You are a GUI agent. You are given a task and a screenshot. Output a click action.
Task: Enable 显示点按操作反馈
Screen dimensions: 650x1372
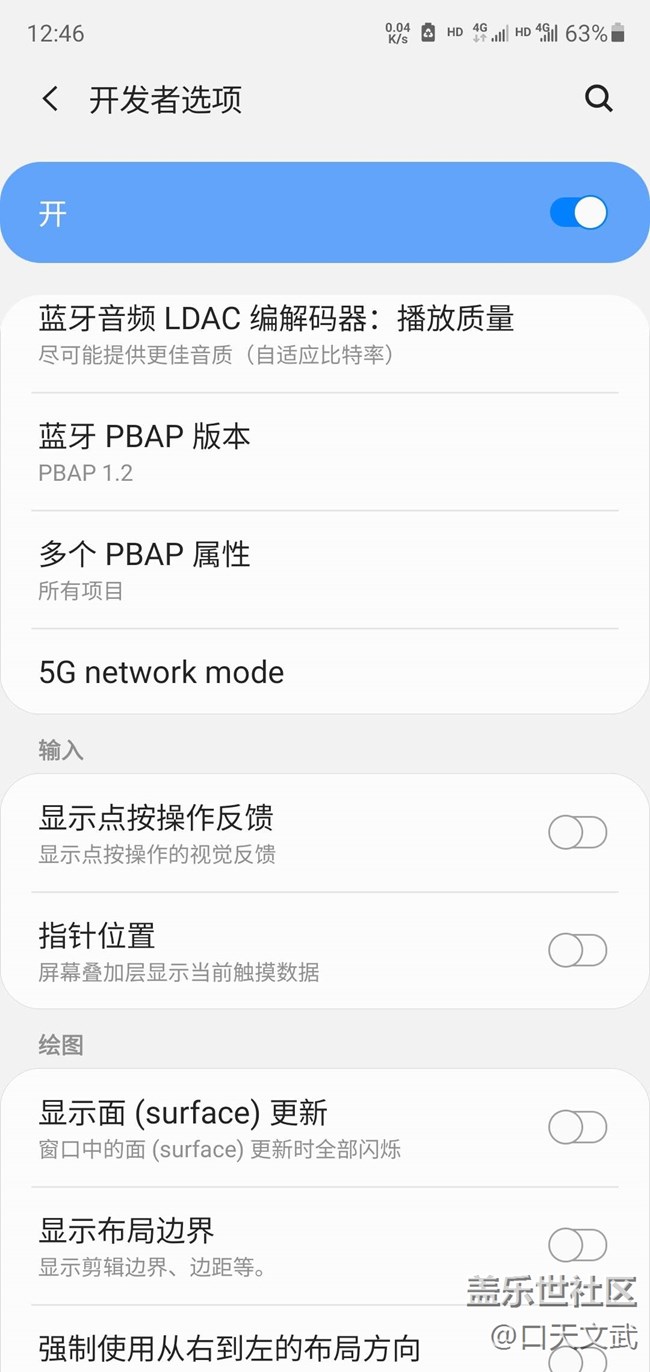(x=577, y=833)
